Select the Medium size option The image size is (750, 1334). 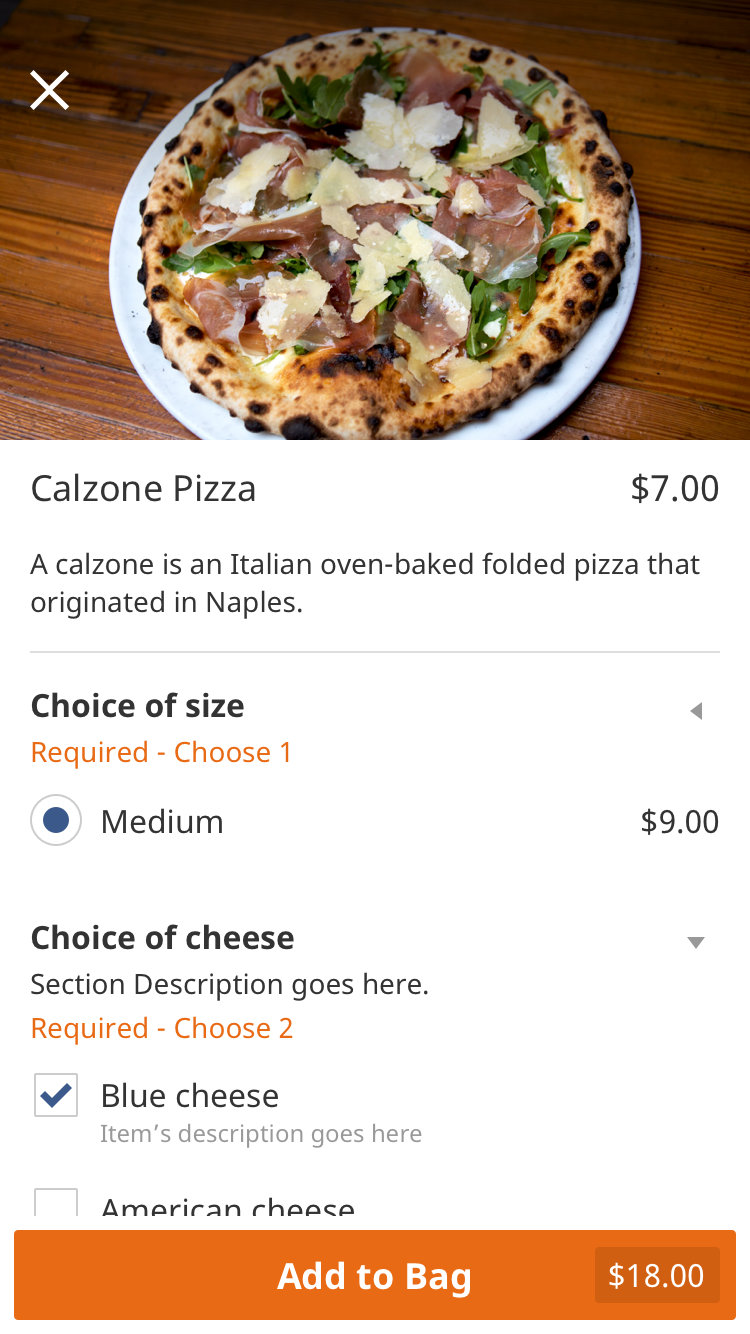[x=56, y=821]
